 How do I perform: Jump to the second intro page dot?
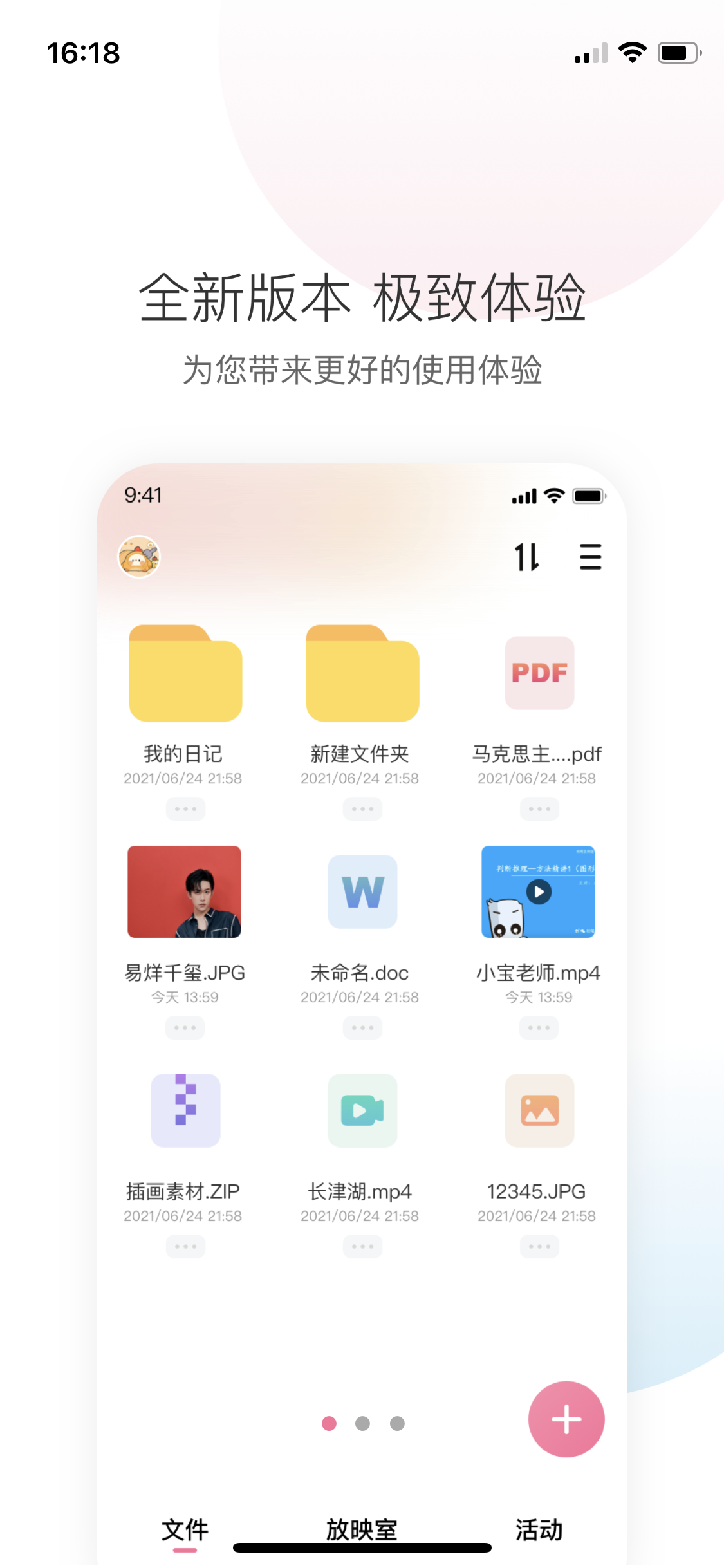[363, 1423]
